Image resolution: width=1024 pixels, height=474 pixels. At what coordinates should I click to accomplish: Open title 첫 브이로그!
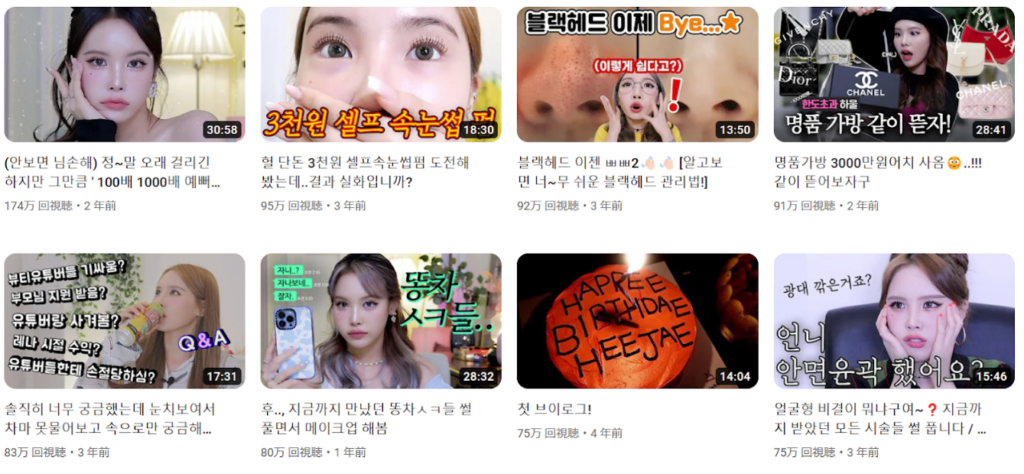point(553,409)
